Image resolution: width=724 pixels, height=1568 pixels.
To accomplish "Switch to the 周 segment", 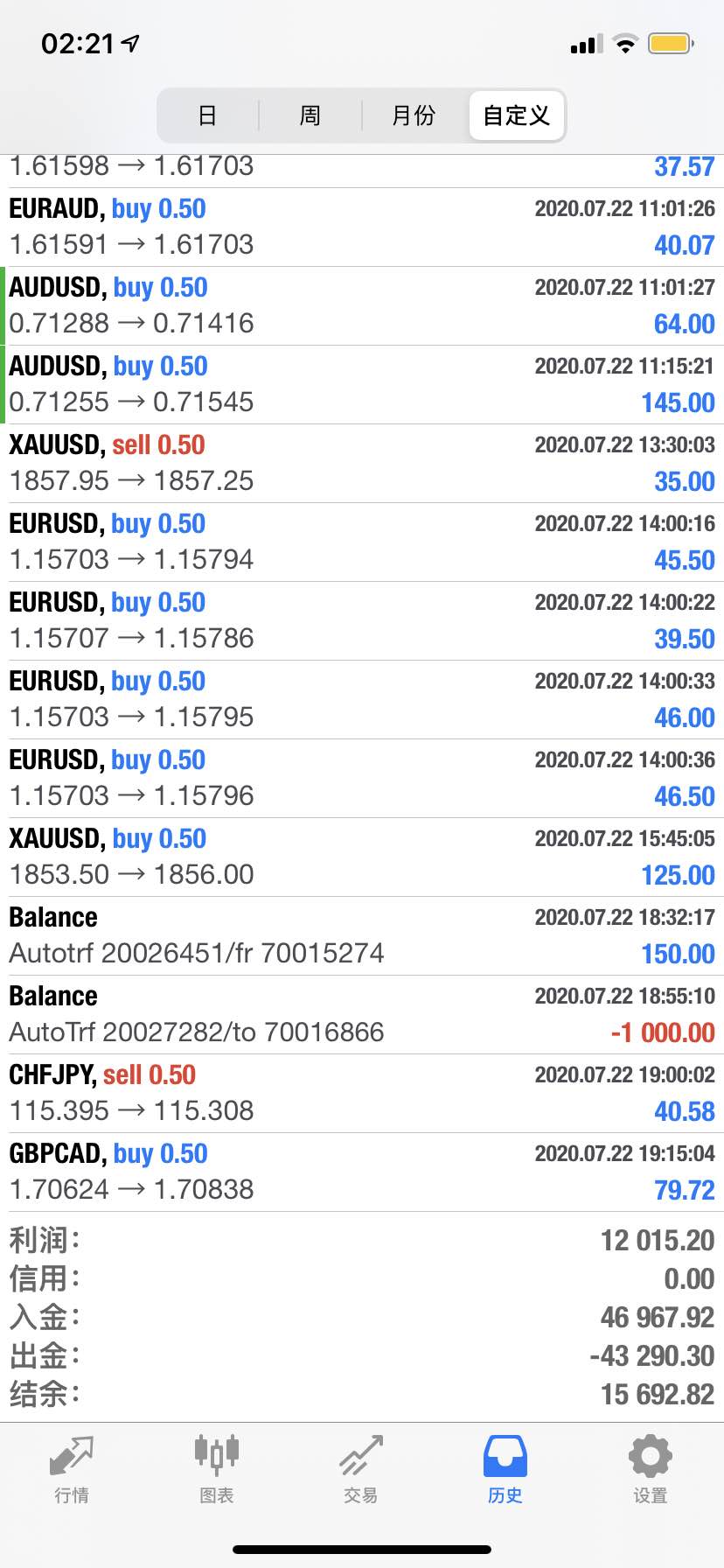I will pyautogui.click(x=310, y=115).
